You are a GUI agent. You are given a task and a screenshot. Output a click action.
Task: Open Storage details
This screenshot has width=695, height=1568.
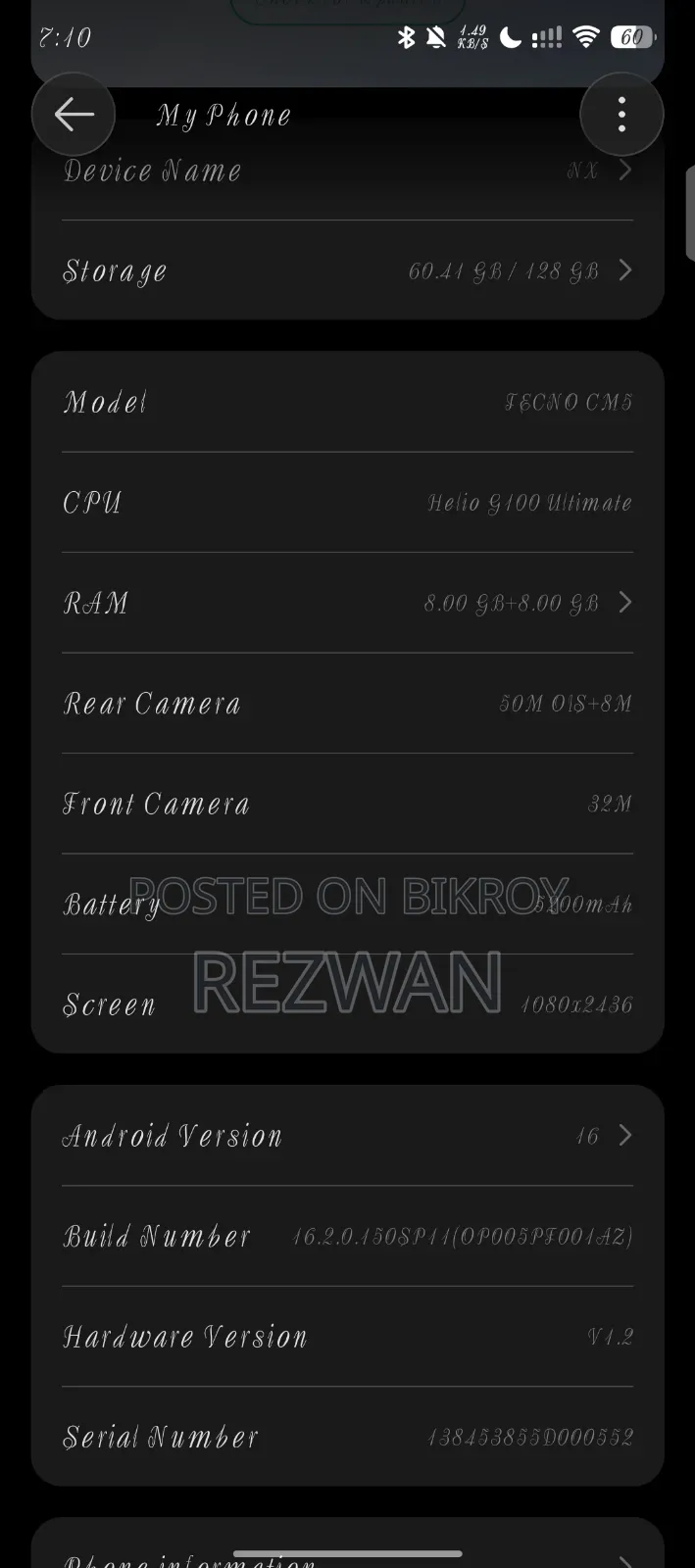[347, 270]
